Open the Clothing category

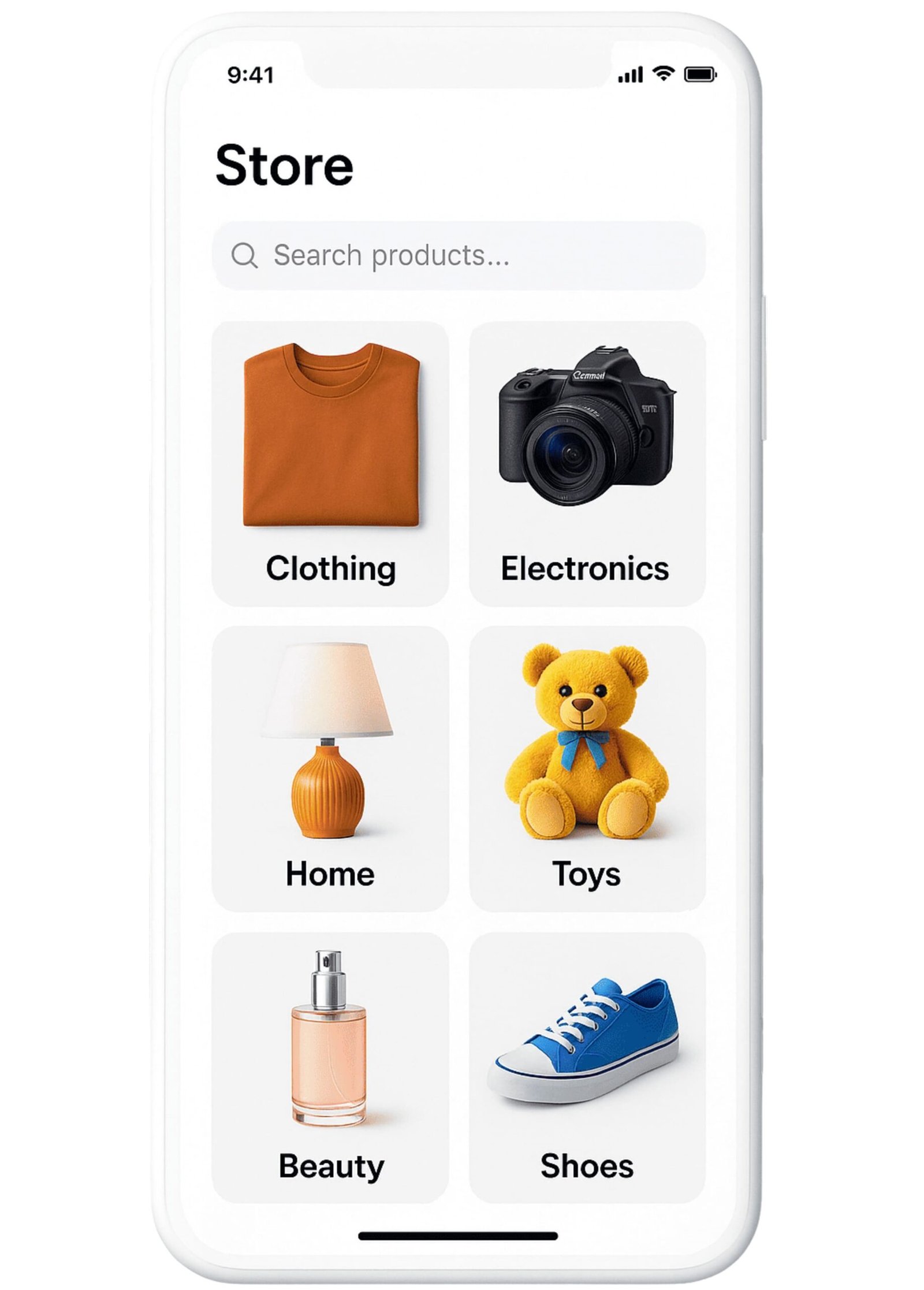point(330,463)
